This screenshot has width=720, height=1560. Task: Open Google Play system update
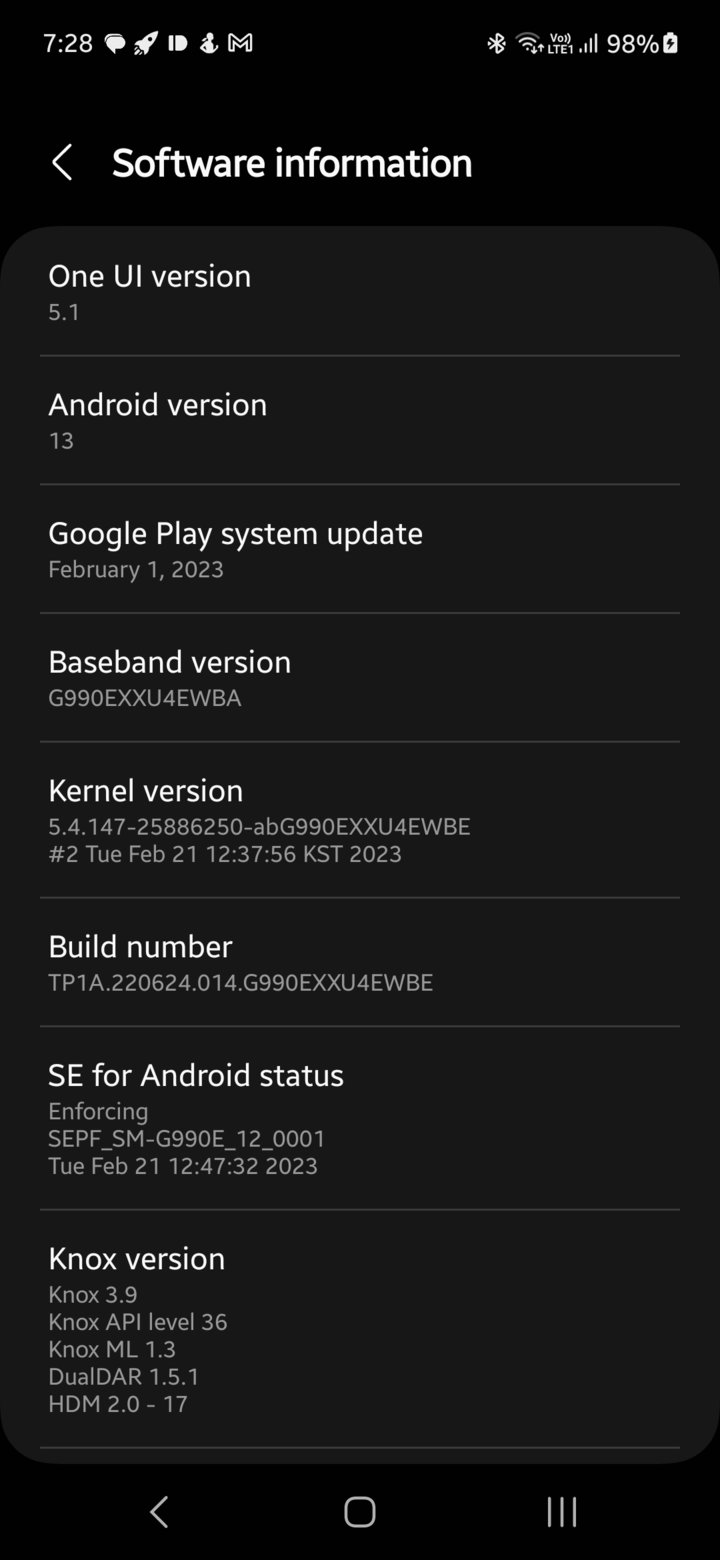pos(360,548)
